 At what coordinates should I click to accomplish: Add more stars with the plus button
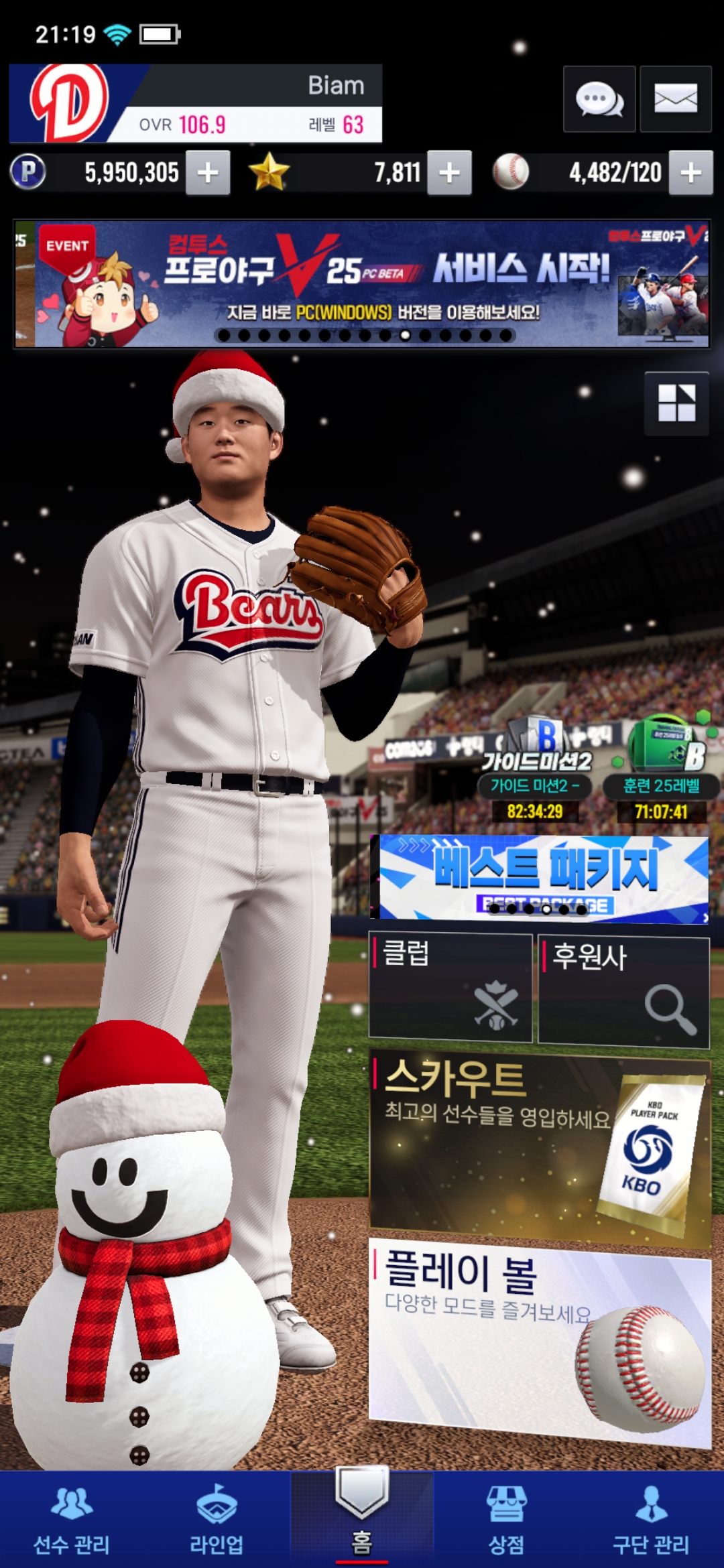(x=449, y=173)
